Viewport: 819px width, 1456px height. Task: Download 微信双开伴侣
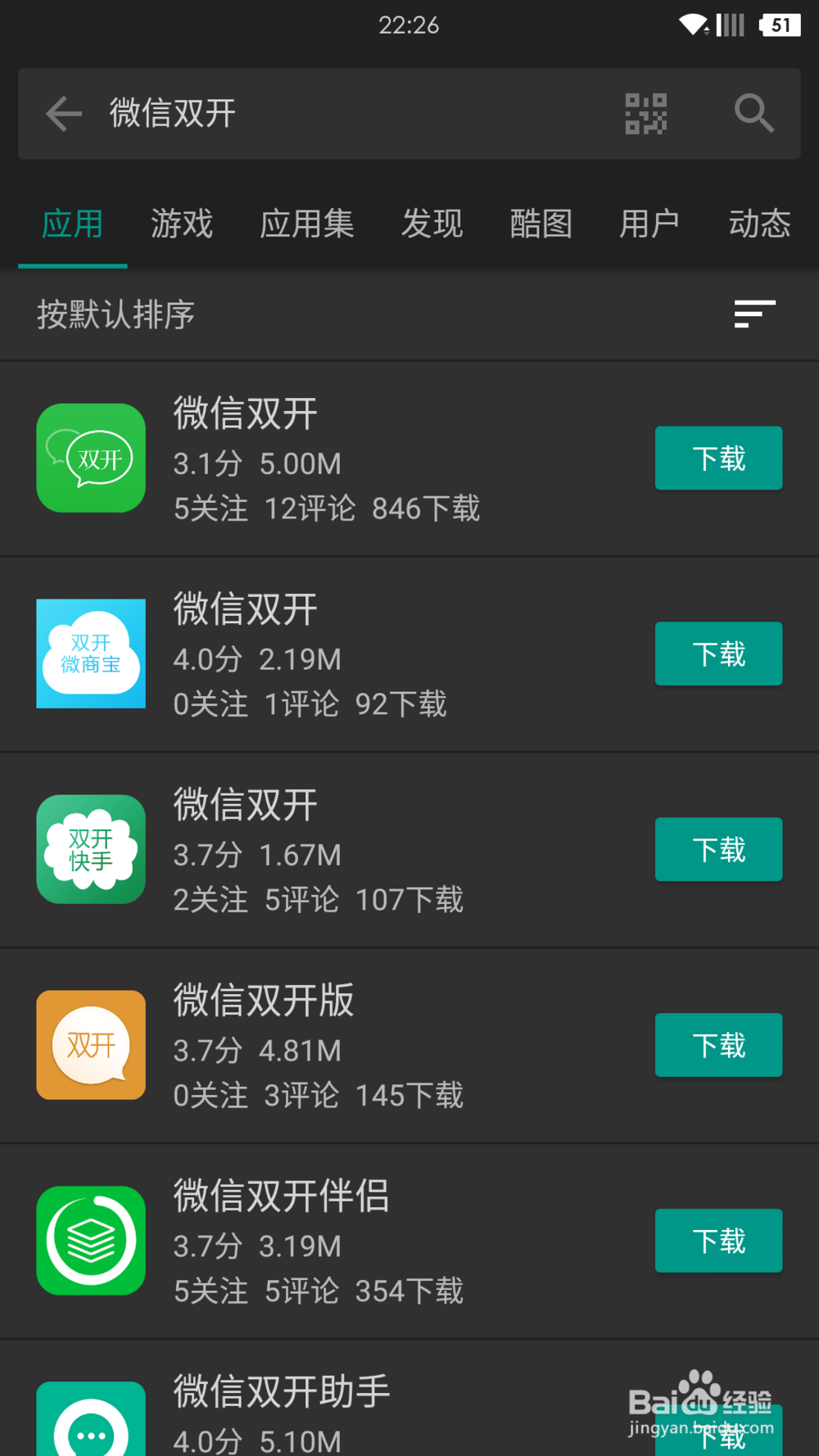pyautogui.click(x=718, y=1241)
